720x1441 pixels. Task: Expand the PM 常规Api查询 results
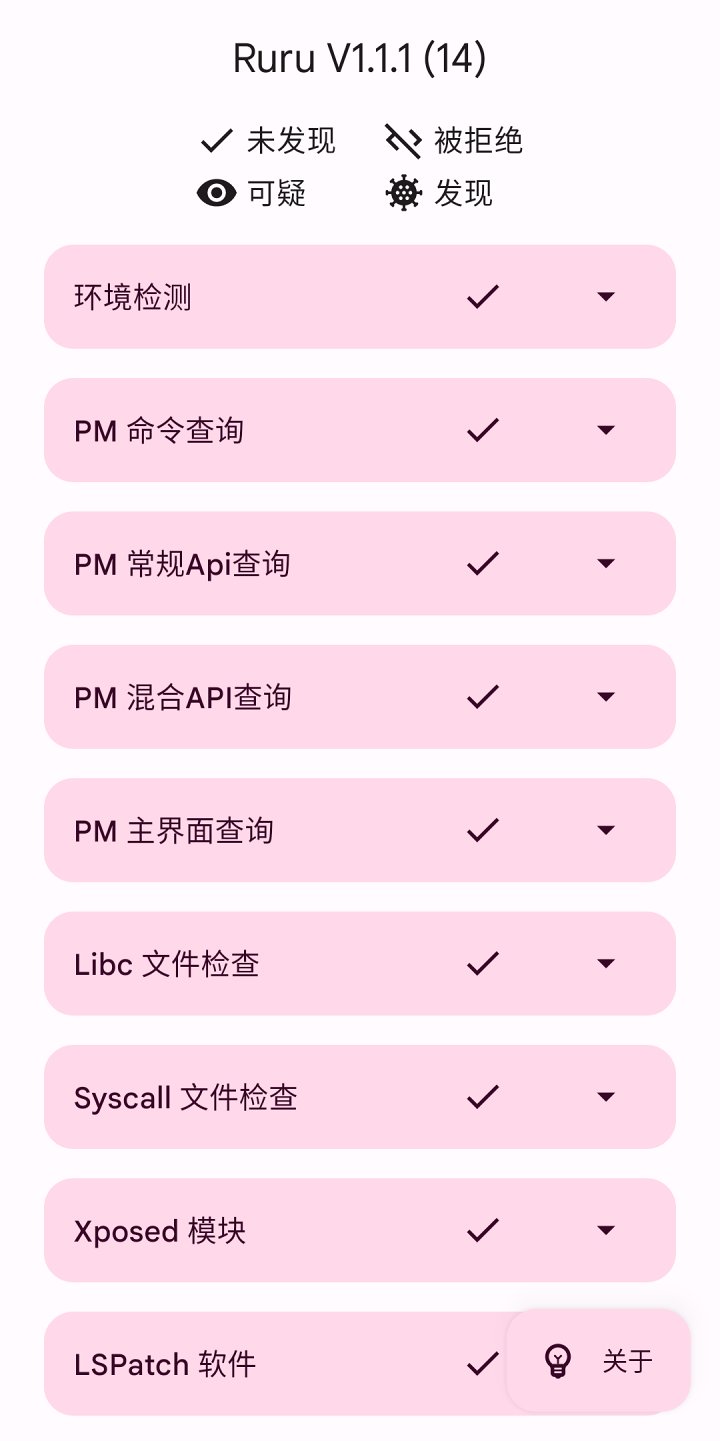(x=607, y=563)
